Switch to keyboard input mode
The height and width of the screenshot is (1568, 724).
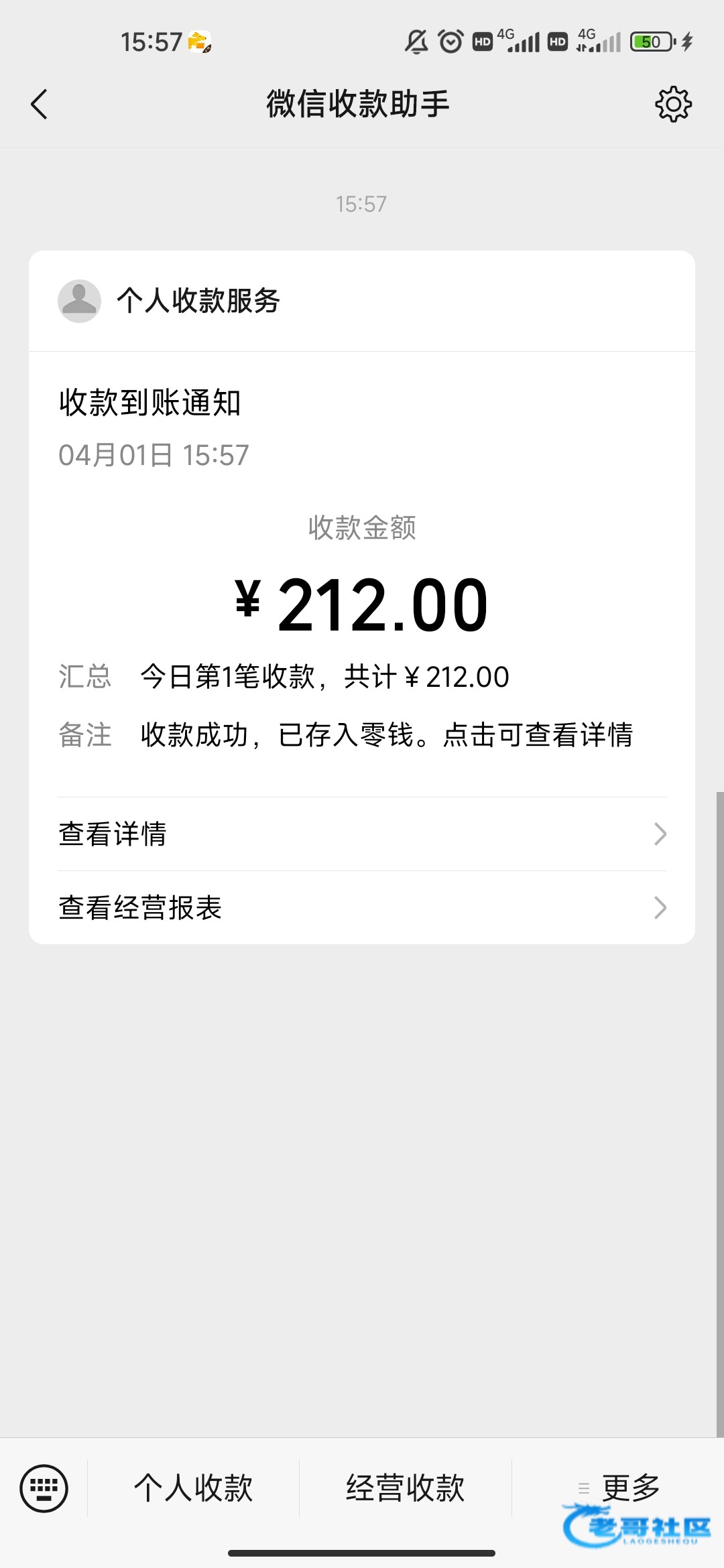coord(44,1488)
